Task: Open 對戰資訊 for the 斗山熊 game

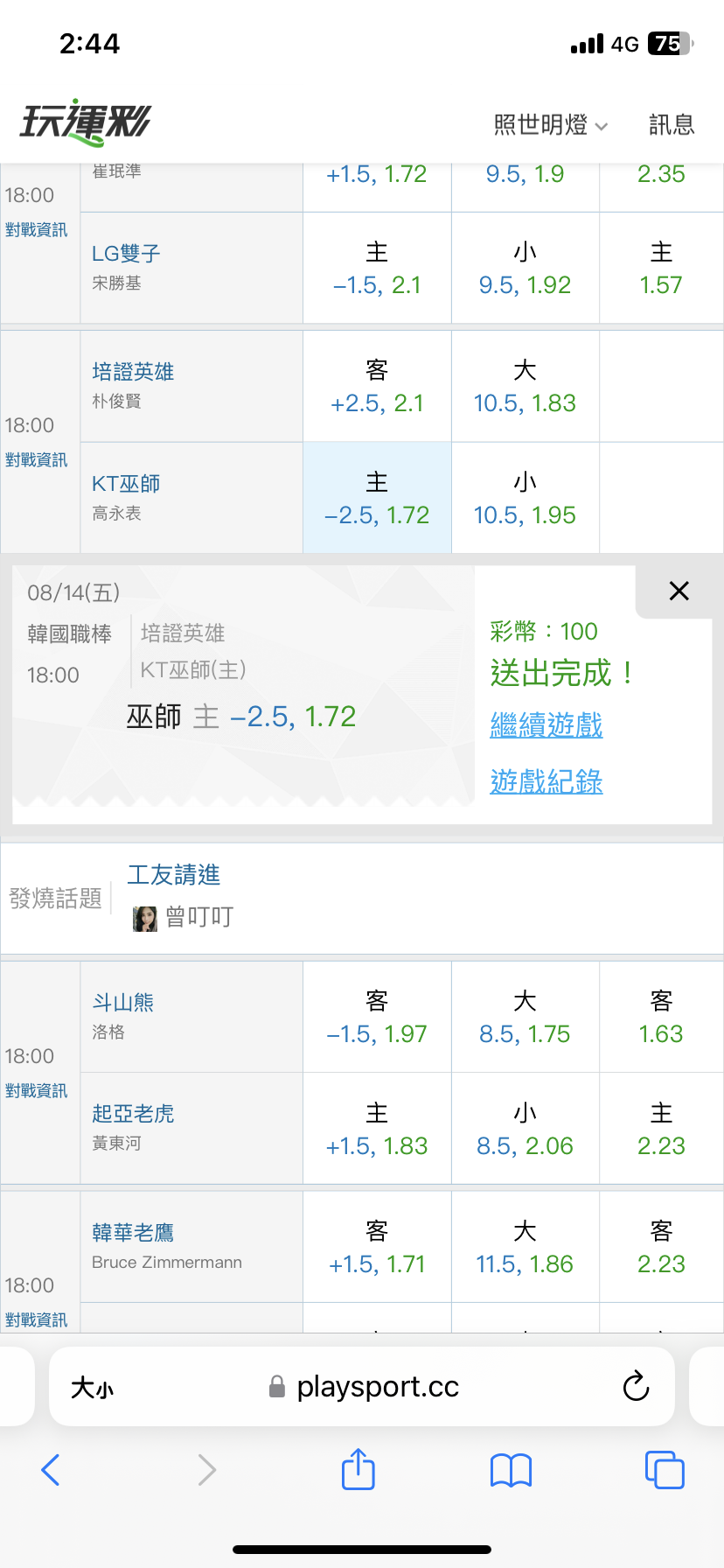Action: (36, 1091)
